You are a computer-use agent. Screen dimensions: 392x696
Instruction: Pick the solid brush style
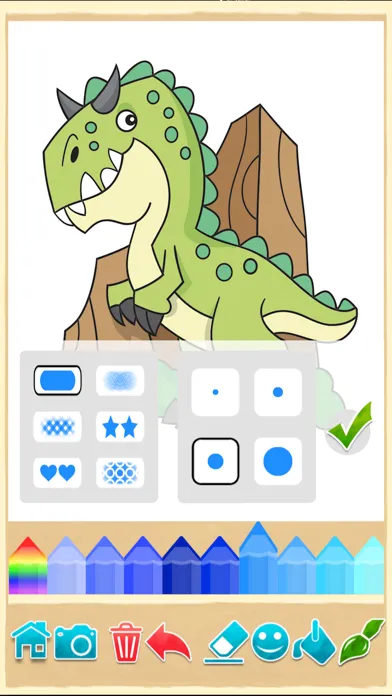[58, 380]
